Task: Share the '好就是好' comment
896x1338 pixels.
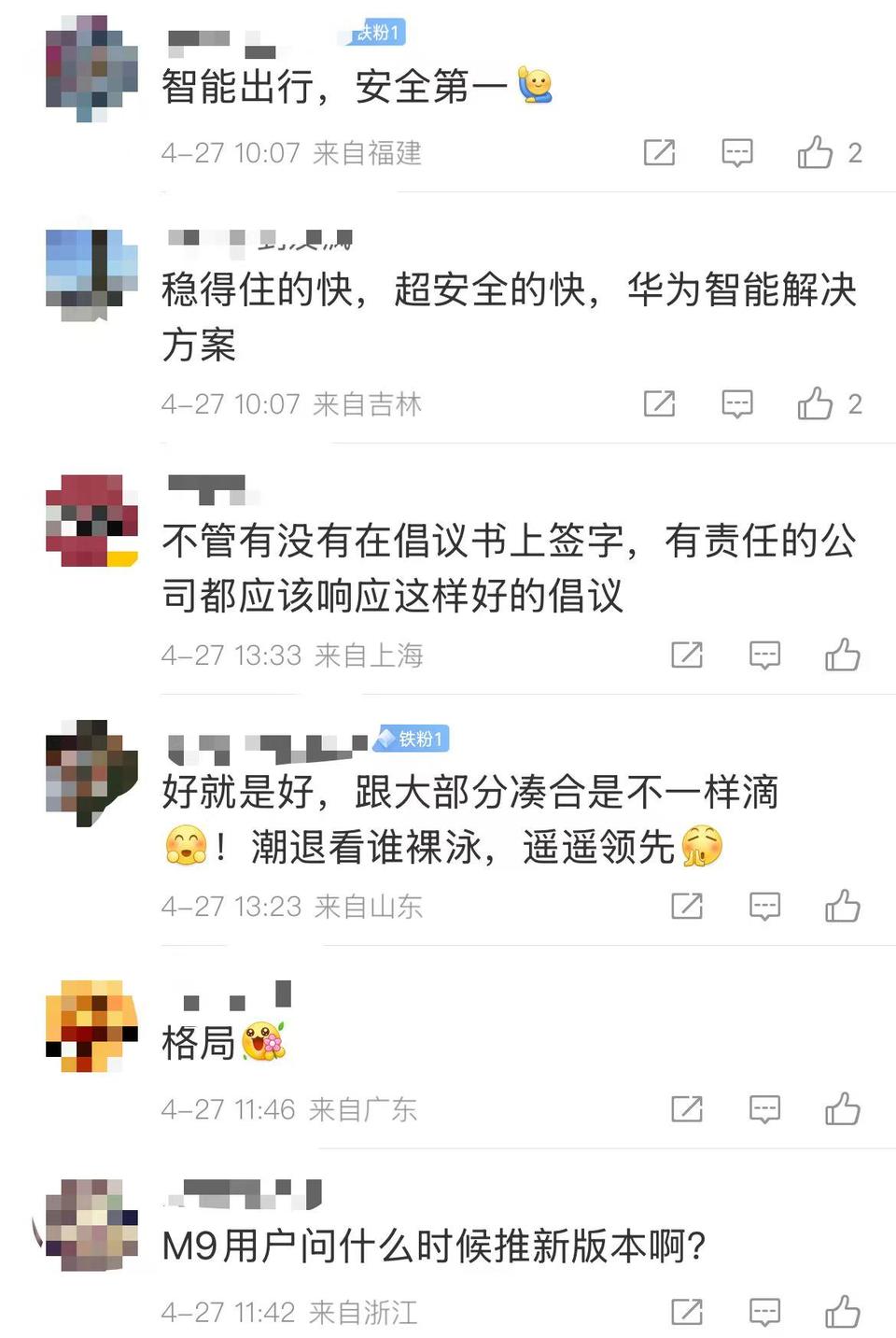Action: [x=687, y=906]
